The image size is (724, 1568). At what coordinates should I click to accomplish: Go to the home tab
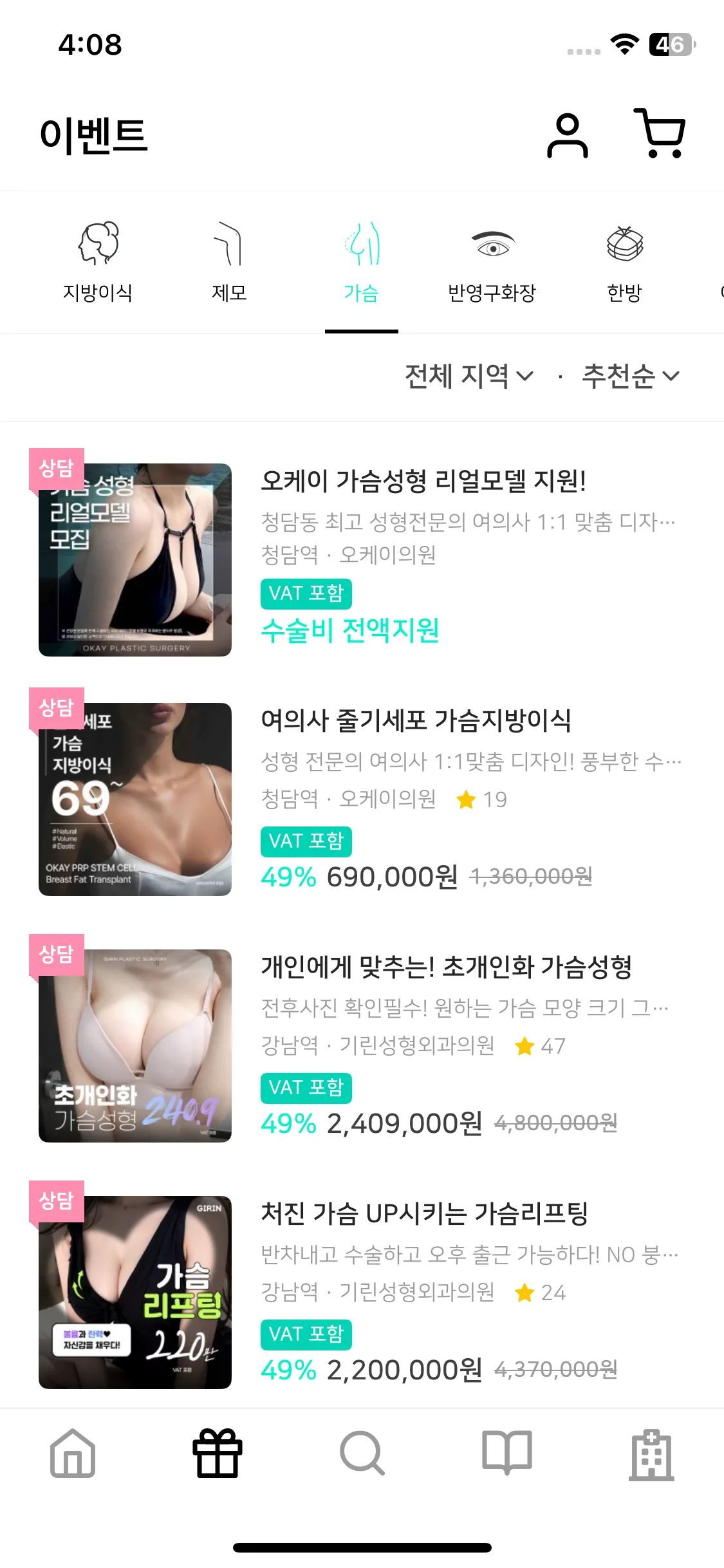[73, 1453]
